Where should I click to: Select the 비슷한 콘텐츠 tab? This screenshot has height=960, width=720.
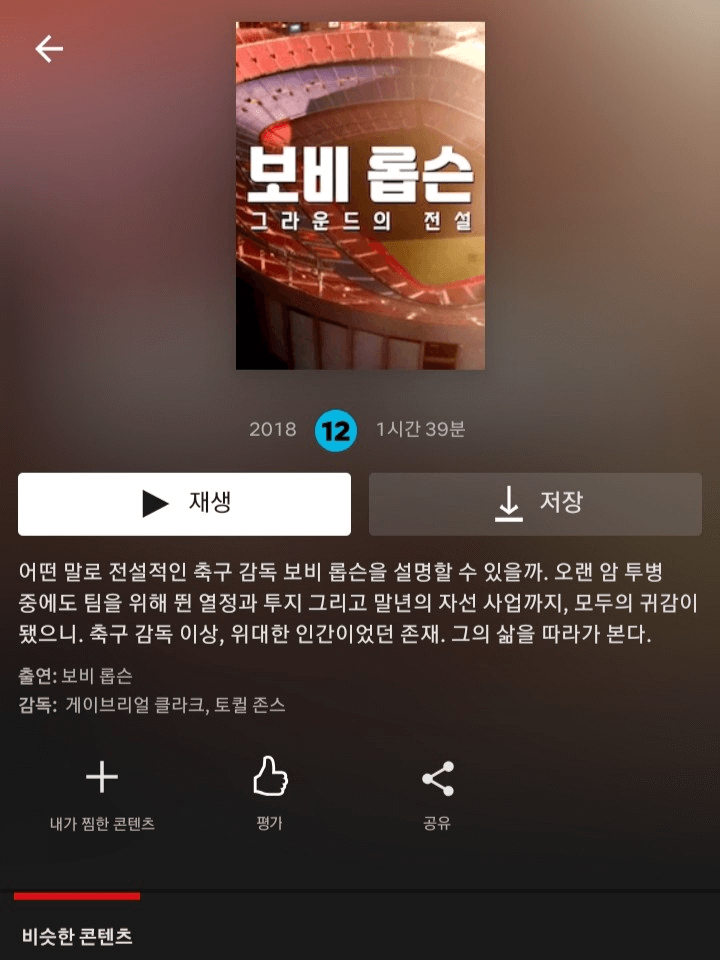(x=77, y=936)
